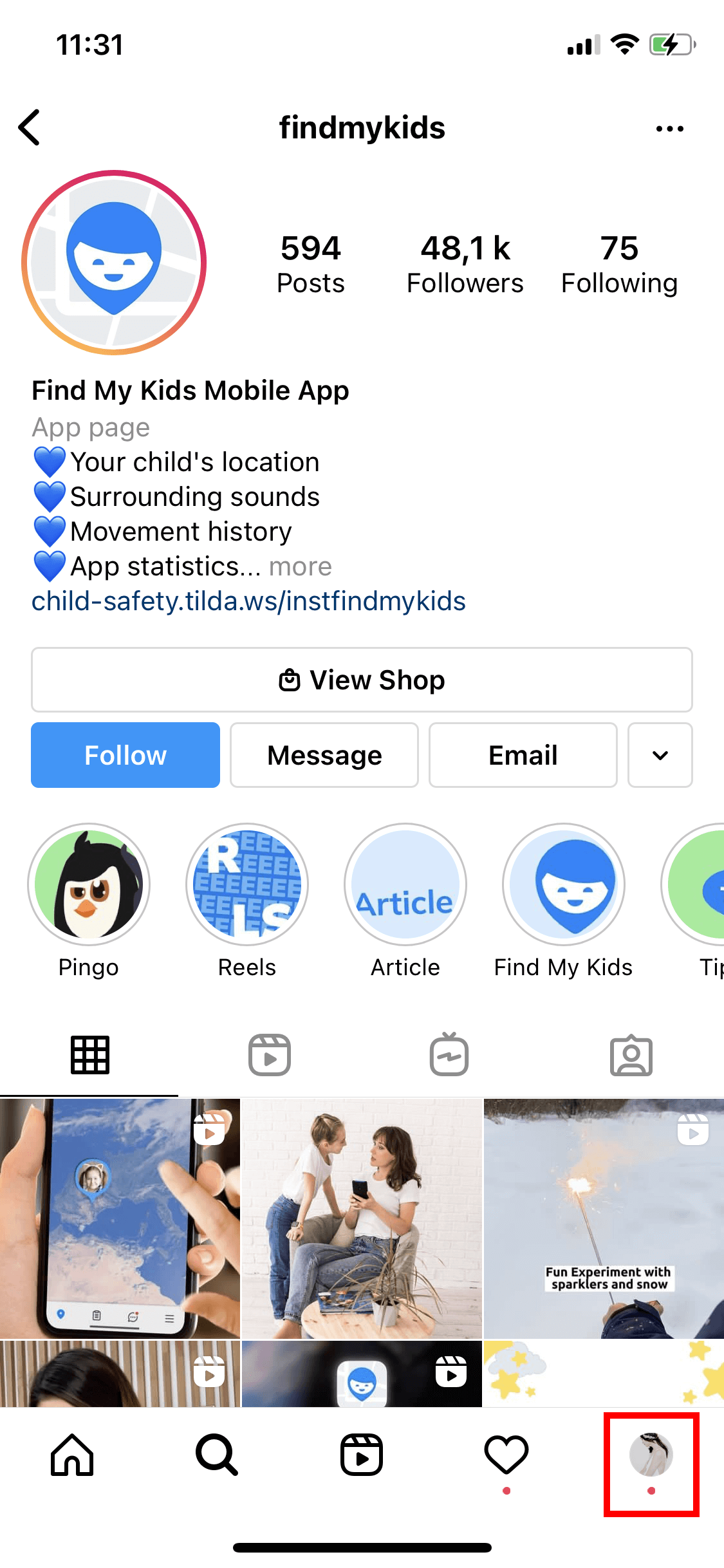The height and width of the screenshot is (1568, 724).
Task: Open the Following list
Action: click(x=618, y=264)
